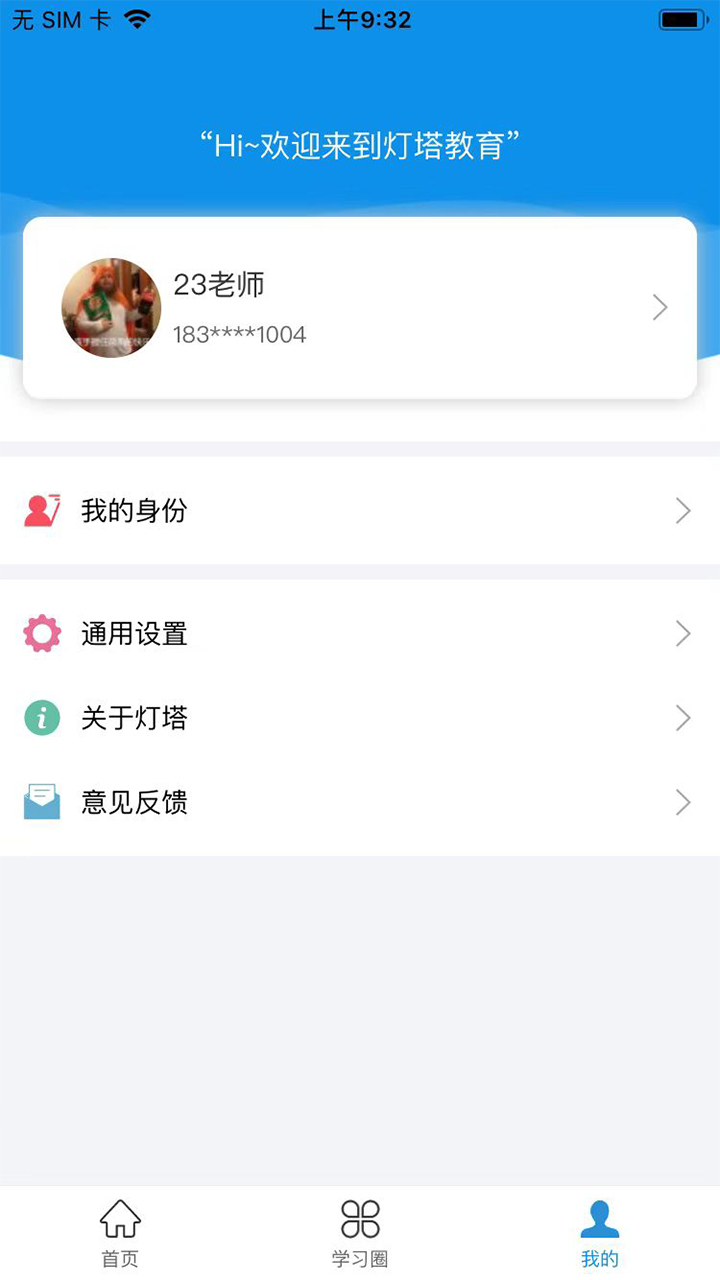Image resolution: width=720 pixels, height=1280 pixels.
Task: Open 通用设置 via its chevron arrow
Action: [x=683, y=633]
